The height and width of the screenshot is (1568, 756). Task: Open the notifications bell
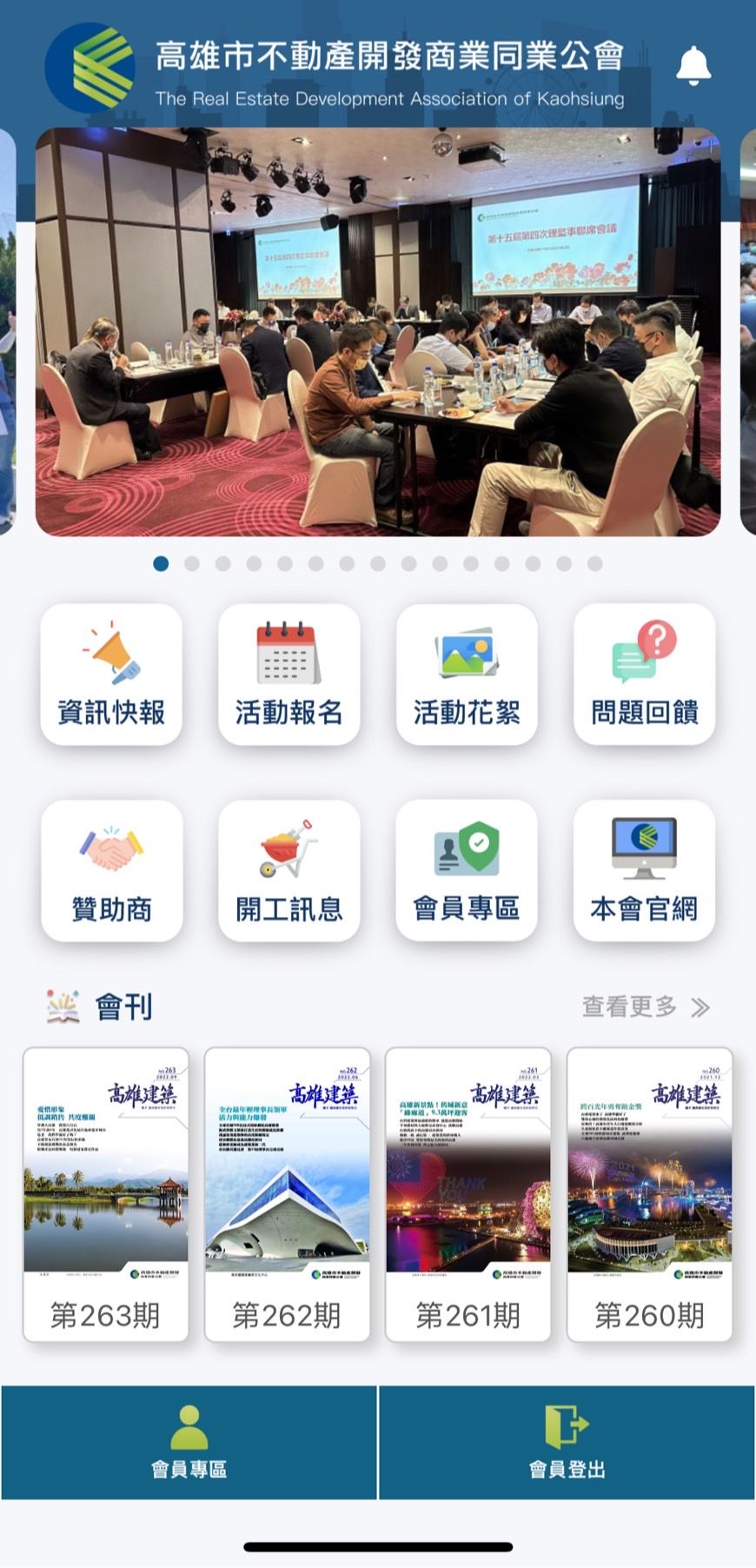[x=693, y=66]
